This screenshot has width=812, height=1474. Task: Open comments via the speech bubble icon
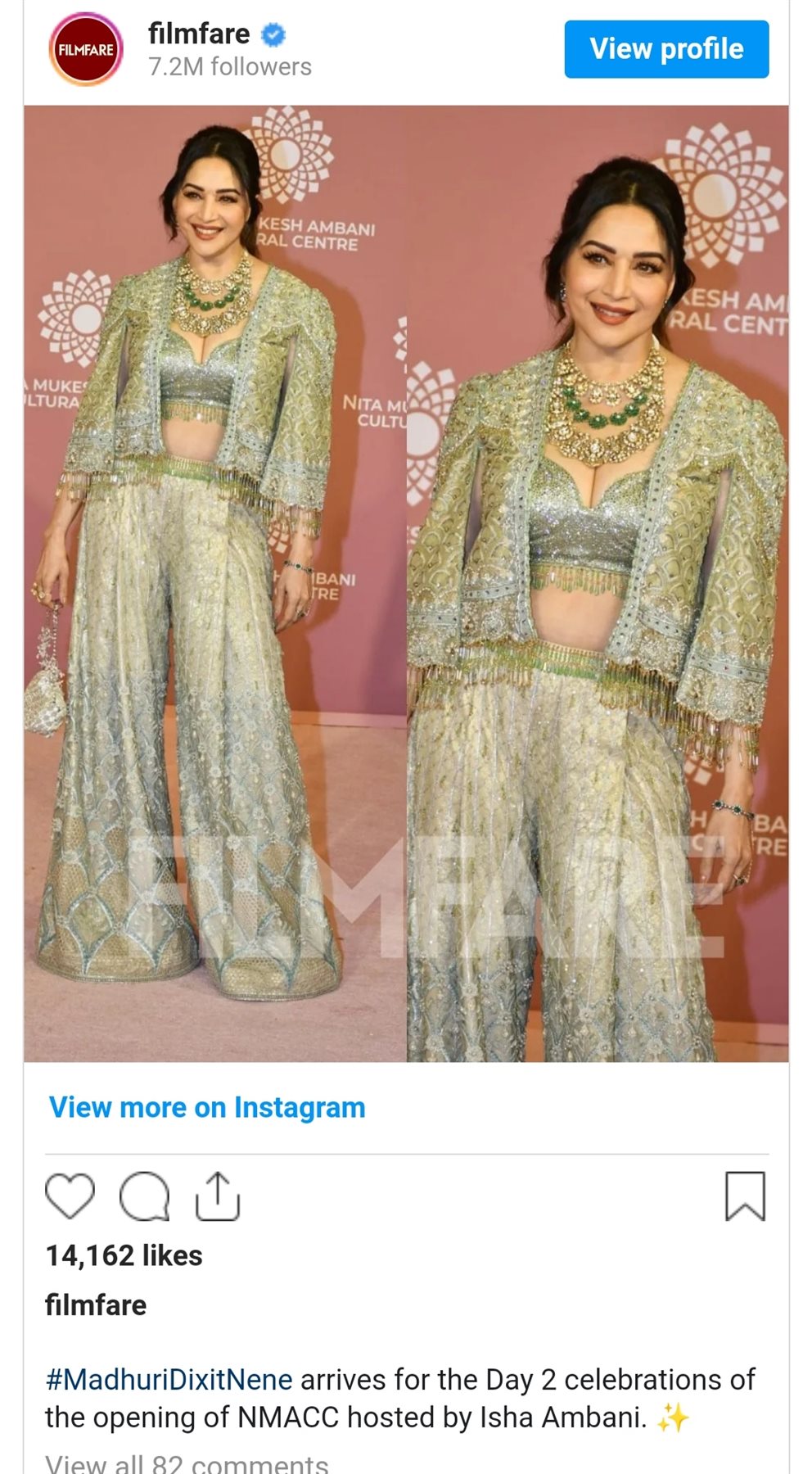click(x=145, y=1196)
